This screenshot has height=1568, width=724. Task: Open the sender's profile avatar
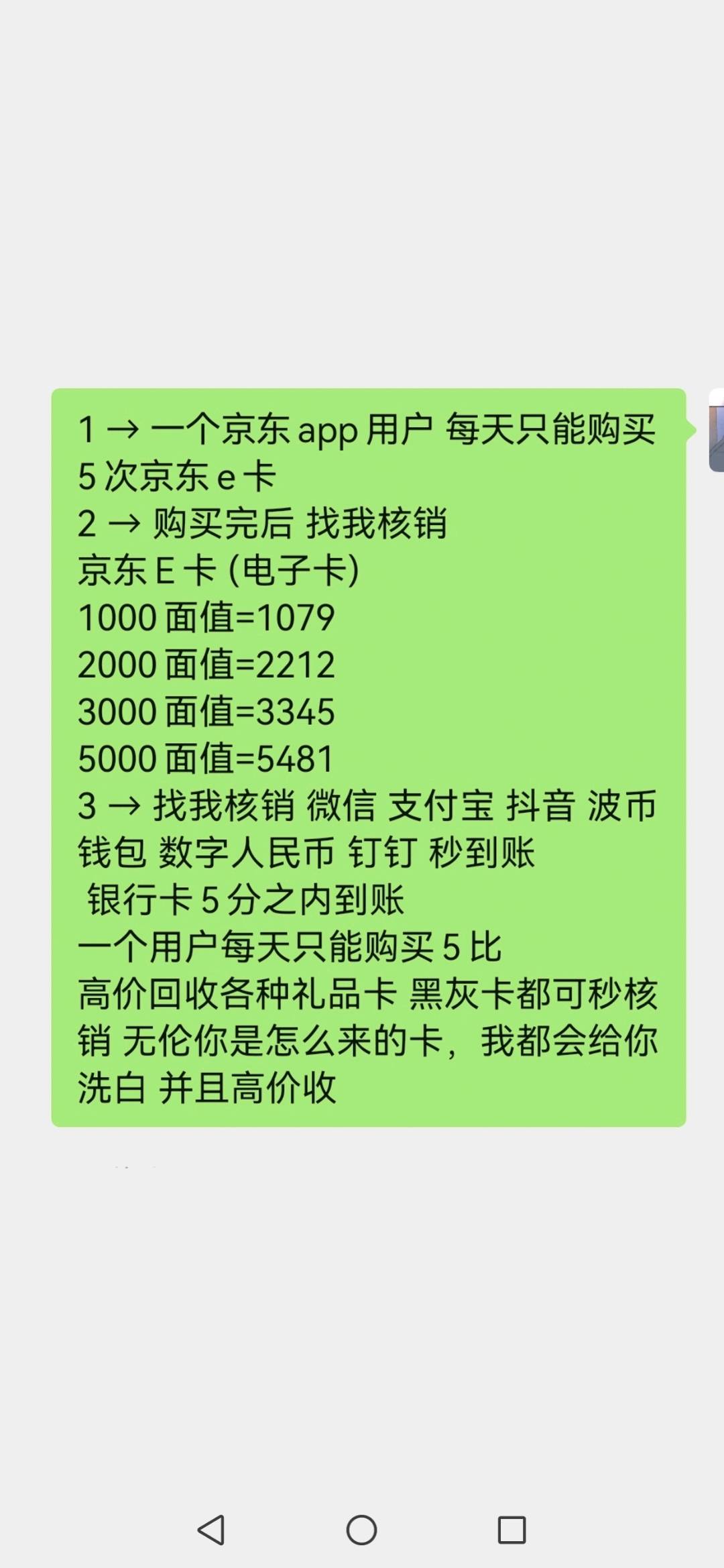[x=716, y=430]
